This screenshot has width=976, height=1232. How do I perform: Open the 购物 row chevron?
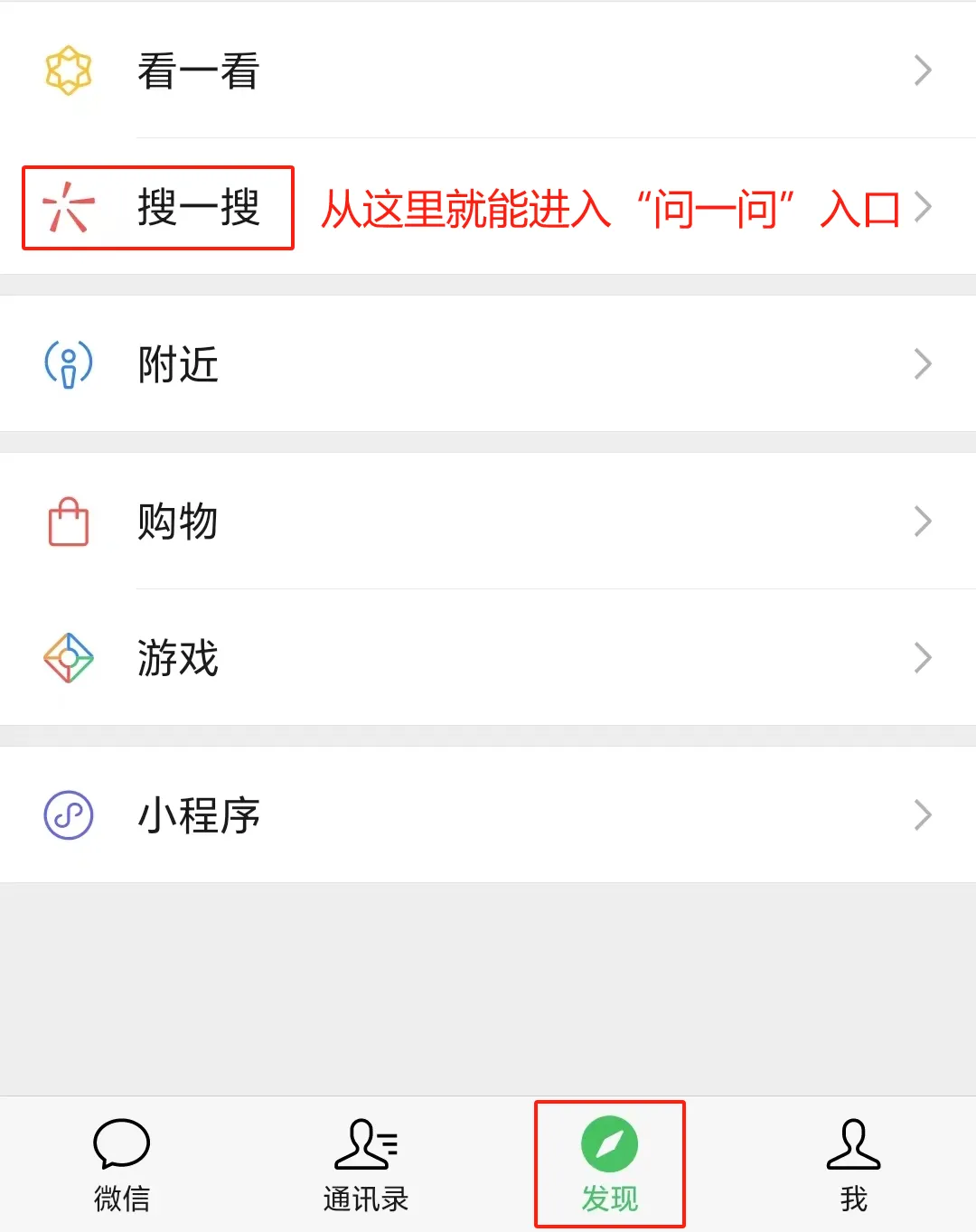[923, 521]
